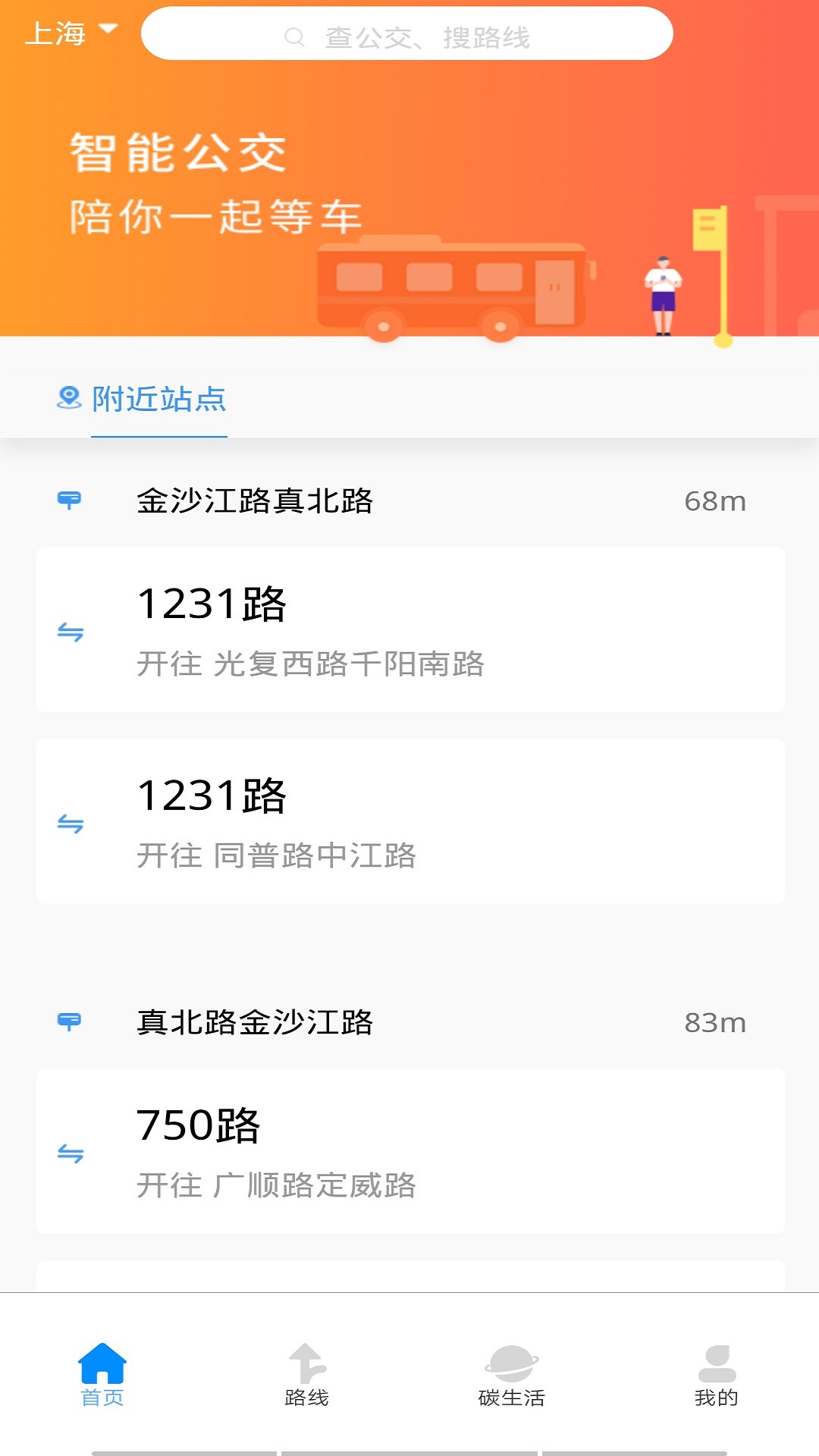Click the magnifier icon in the search bar
Viewport: 819px width, 1456px height.
[x=294, y=34]
